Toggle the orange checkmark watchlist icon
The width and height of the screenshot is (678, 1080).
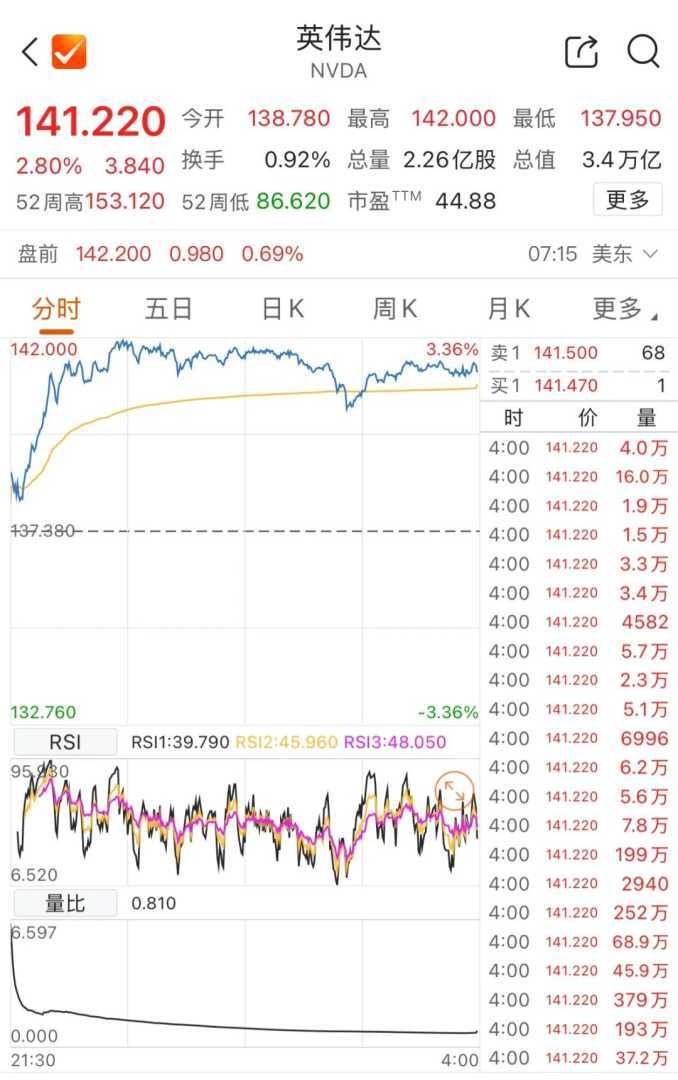[69, 52]
